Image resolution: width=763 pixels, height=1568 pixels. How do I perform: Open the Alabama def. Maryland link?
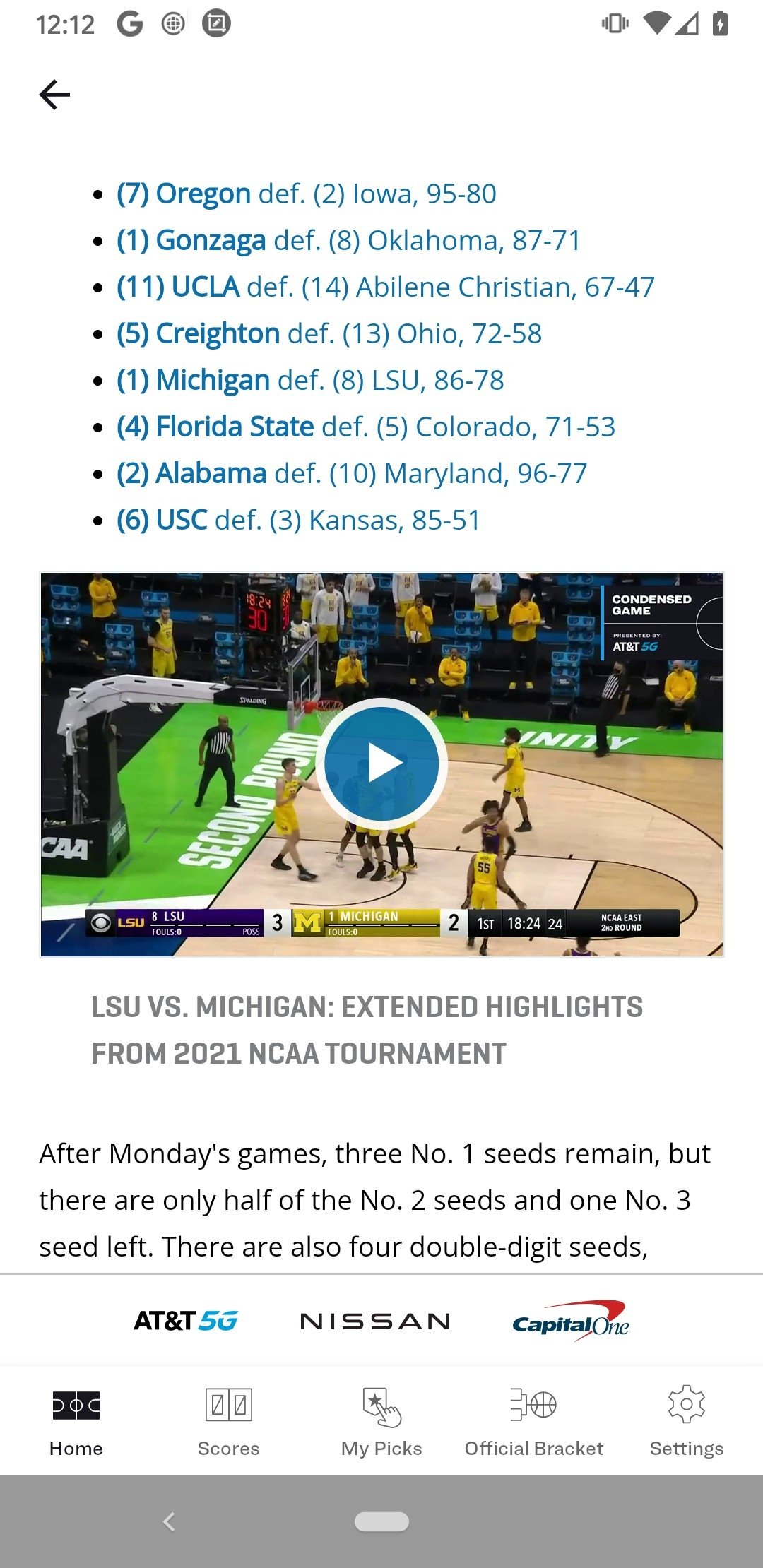coord(352,473)
